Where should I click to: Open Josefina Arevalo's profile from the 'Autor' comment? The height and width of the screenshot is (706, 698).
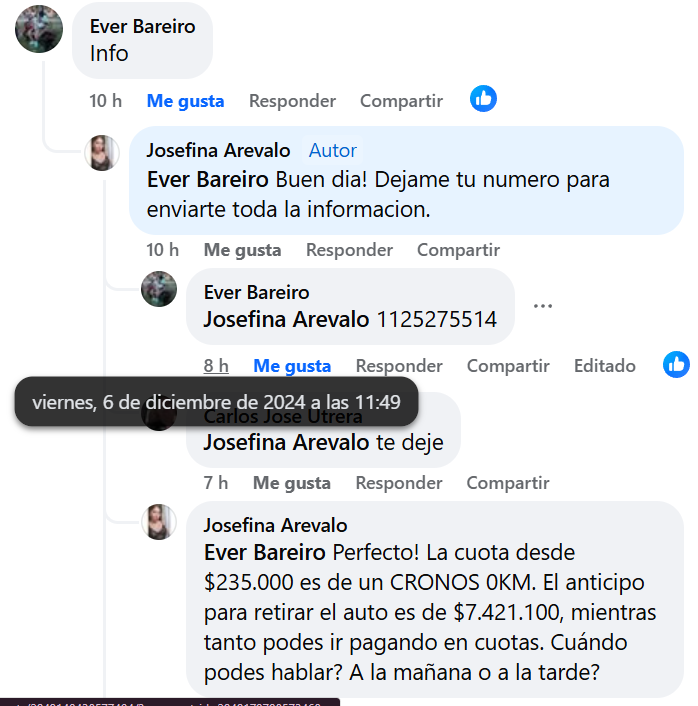point(218,150)
